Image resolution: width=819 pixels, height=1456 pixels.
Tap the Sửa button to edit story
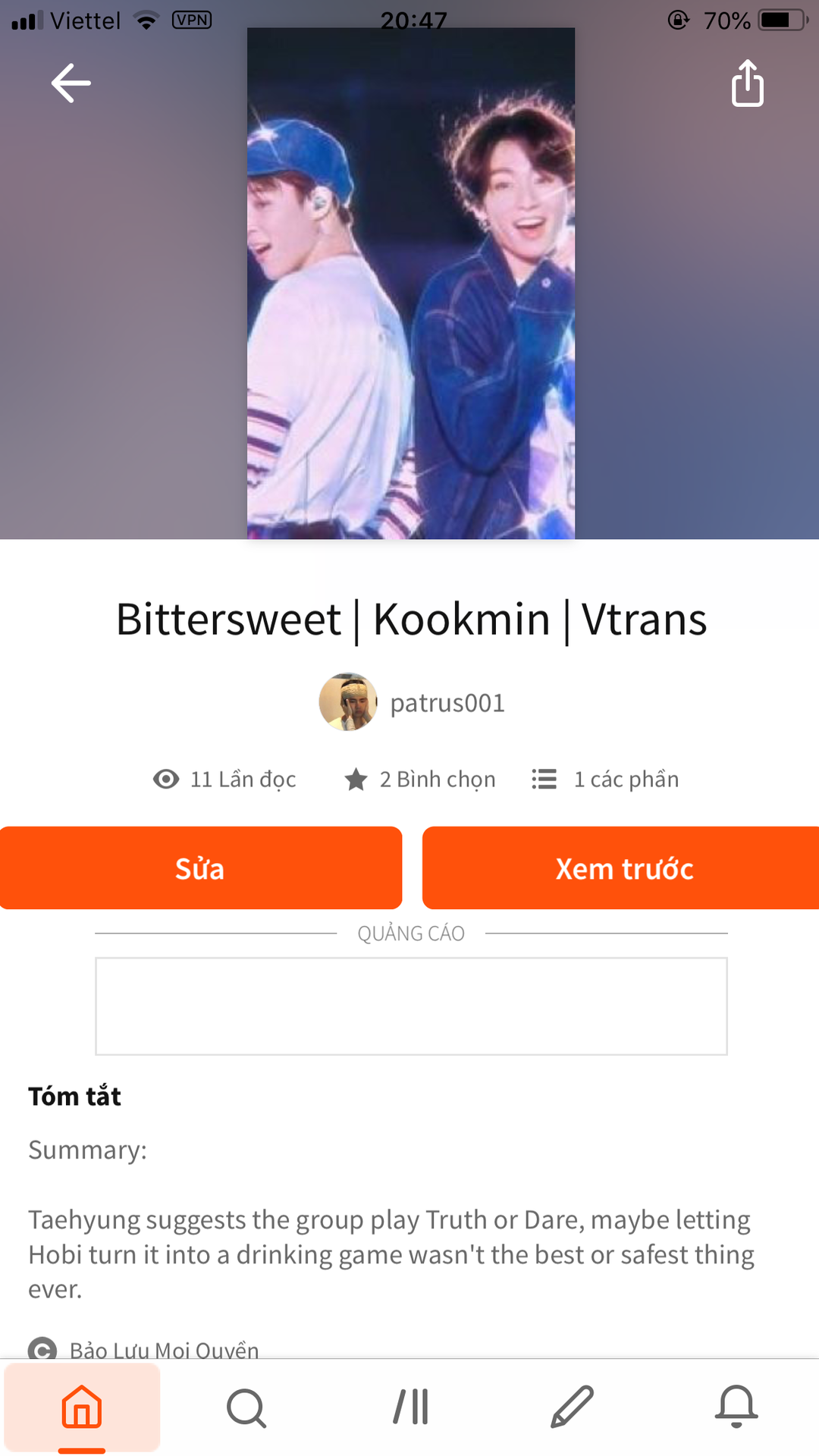pyautogui.click(x=200, y=868)
